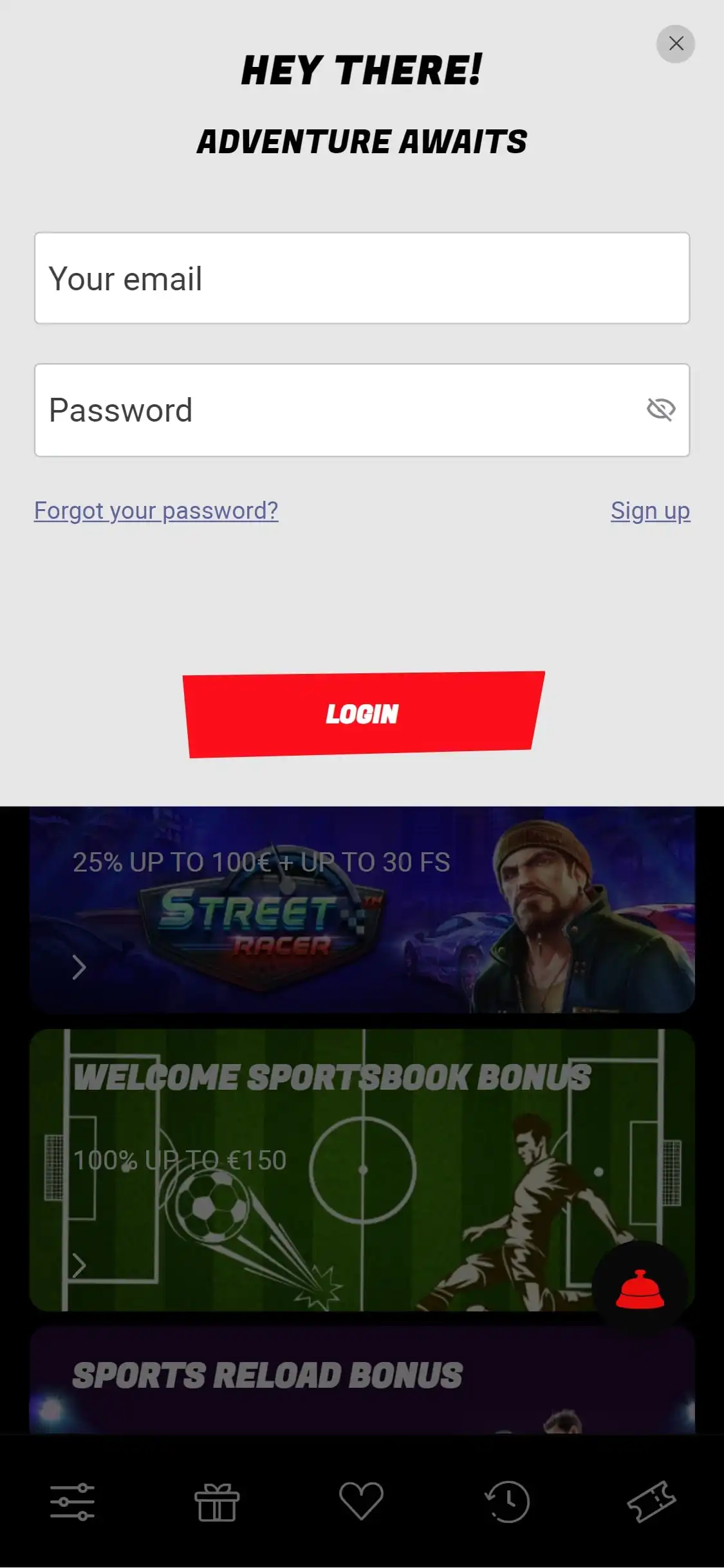Screen dimensions: 724x1568
Task: Tap the red LOGIN button
Action: tap(362, 714)
